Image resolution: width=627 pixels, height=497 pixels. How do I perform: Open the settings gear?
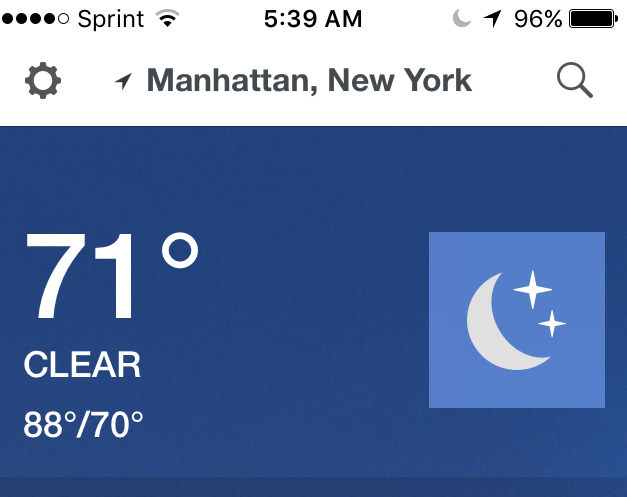[43, 81]
